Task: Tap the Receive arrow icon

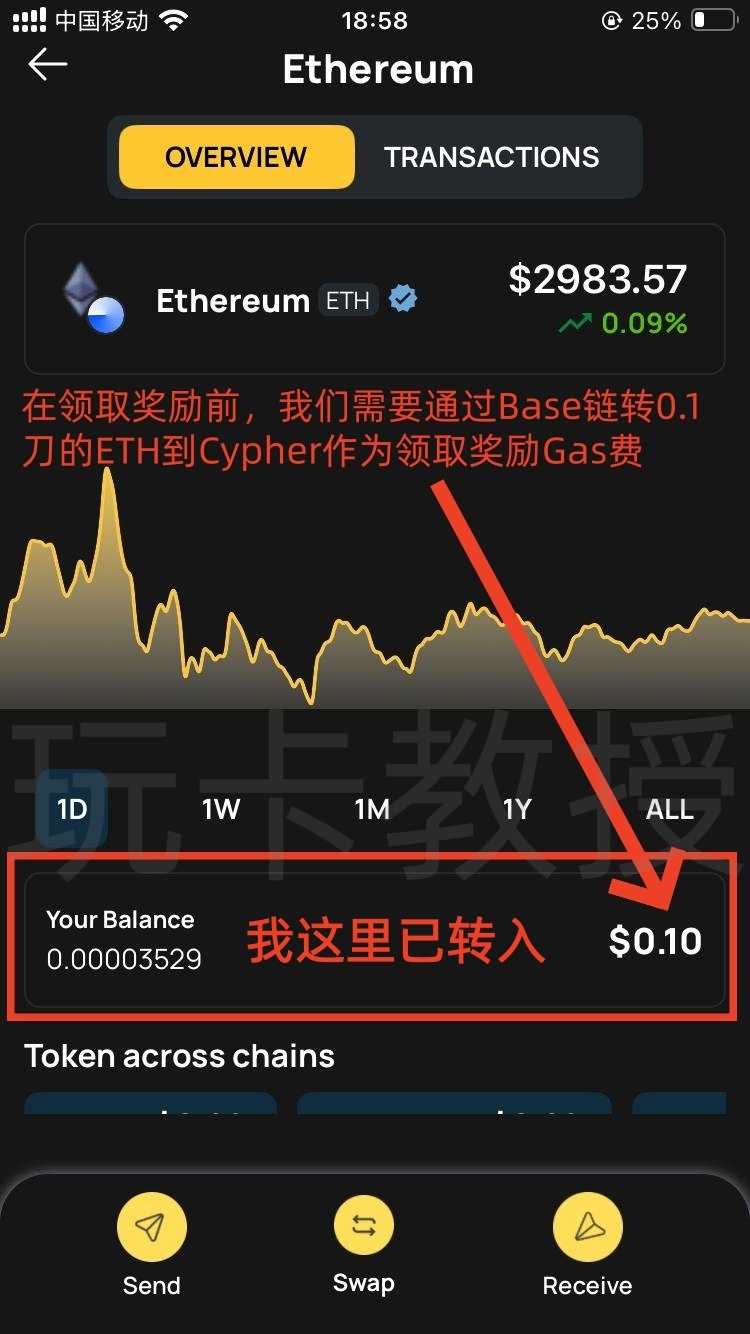Action: click(587, 1224)
